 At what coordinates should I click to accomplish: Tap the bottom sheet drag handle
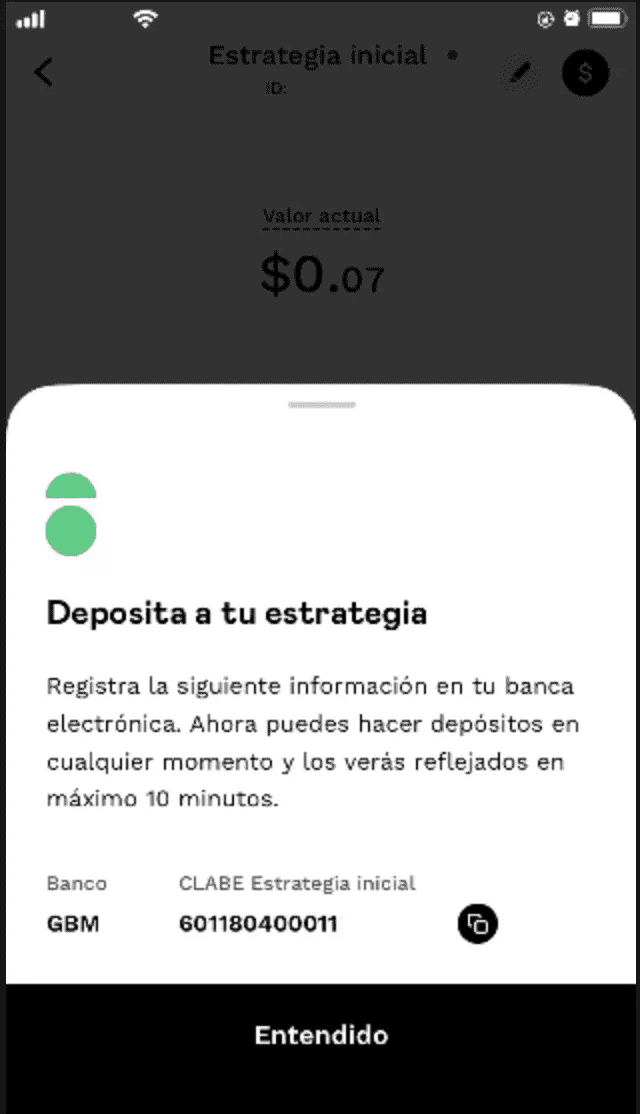(x=321, y=405)
